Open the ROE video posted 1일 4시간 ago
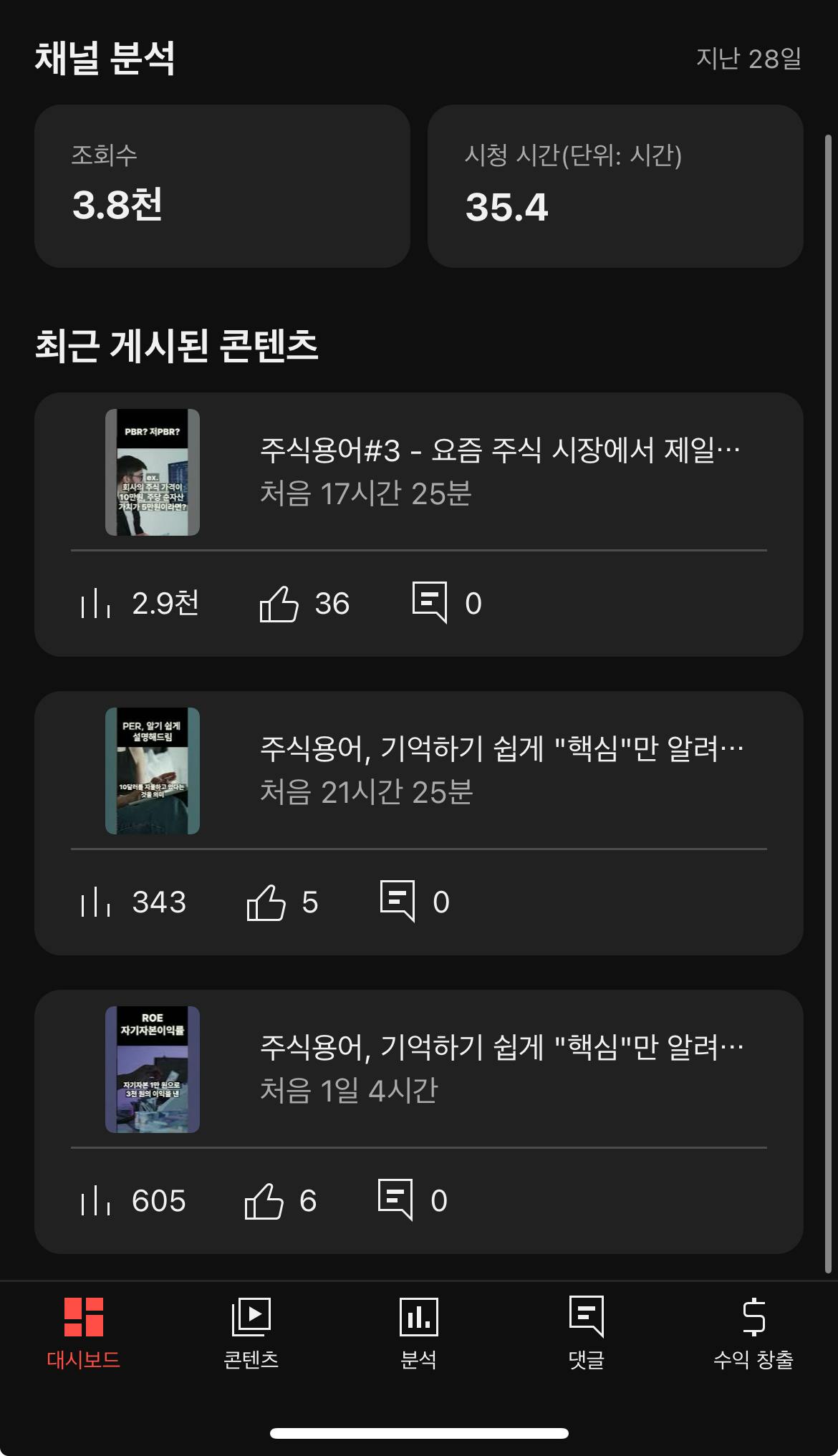This screenshot has height=1456, width=838. (418, 1070)
